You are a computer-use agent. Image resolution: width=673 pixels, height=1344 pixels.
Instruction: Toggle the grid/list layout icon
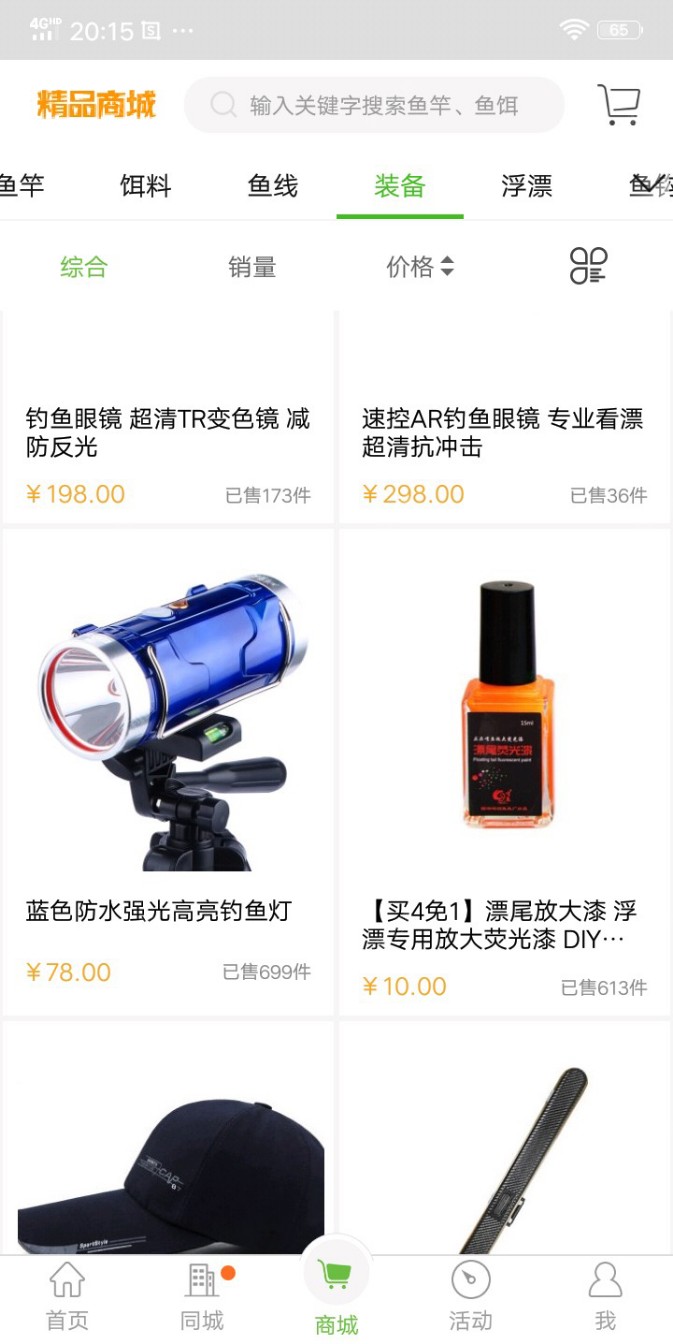pyautogui.click(x=588, y=267)
